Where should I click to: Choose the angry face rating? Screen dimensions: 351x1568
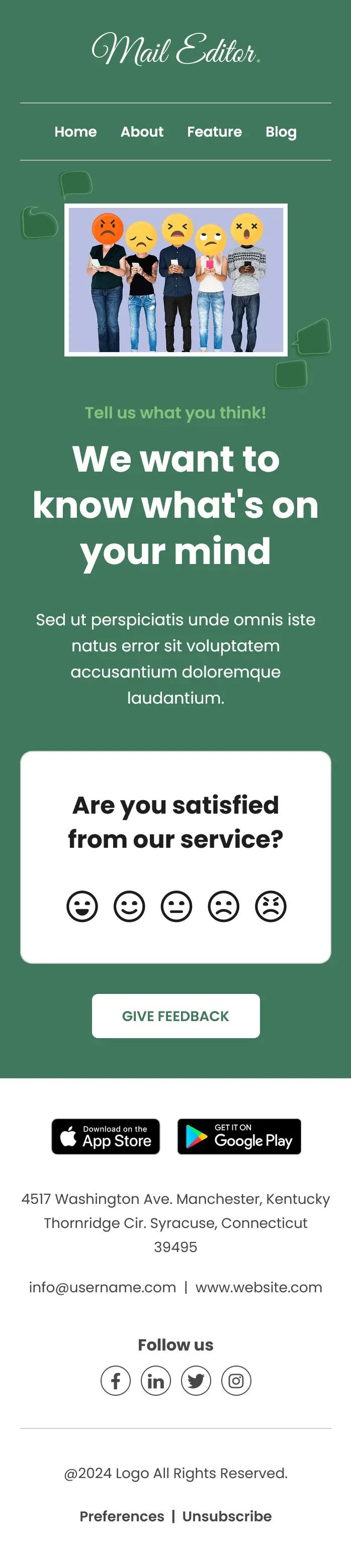click(x=271, y=907)
